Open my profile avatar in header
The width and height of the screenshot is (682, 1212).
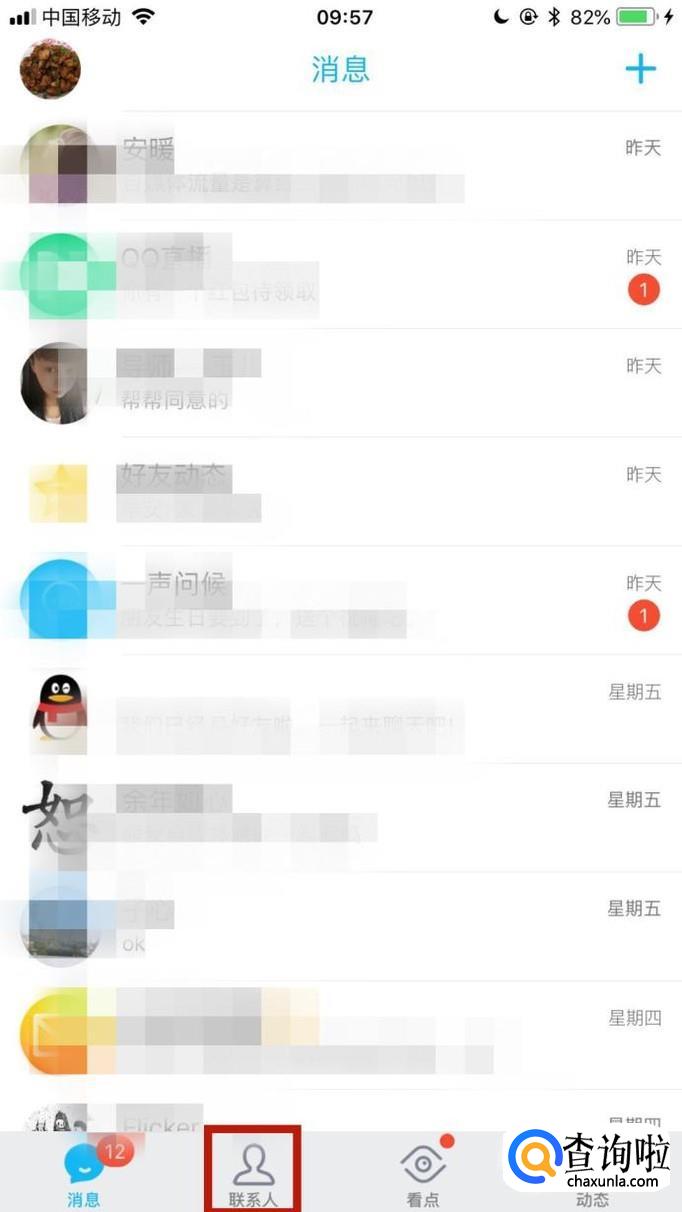pos(50,68)
